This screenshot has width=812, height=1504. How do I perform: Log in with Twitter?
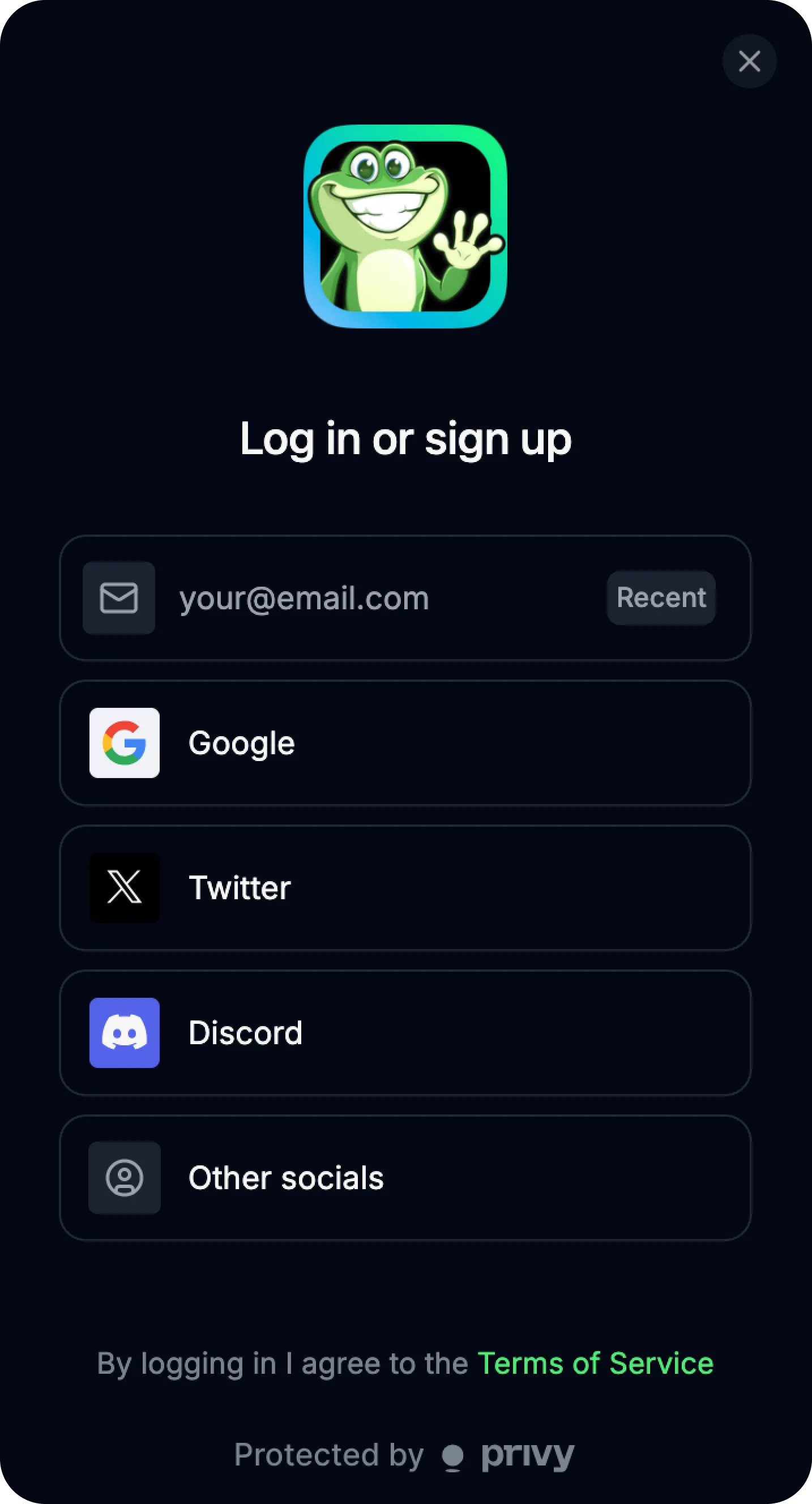[x=405, y=887]
